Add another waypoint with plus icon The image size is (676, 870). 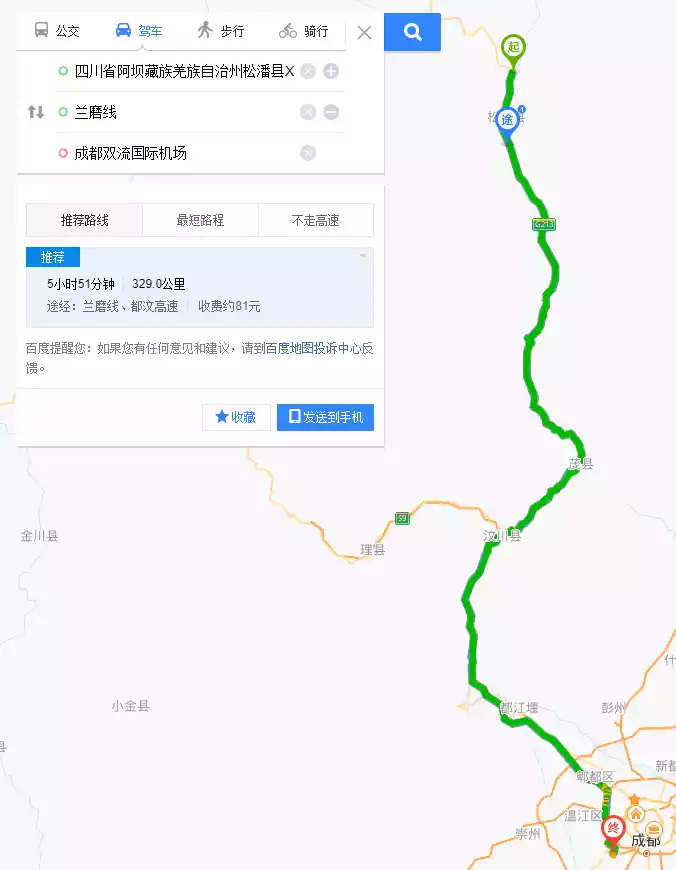pos(331,71)
